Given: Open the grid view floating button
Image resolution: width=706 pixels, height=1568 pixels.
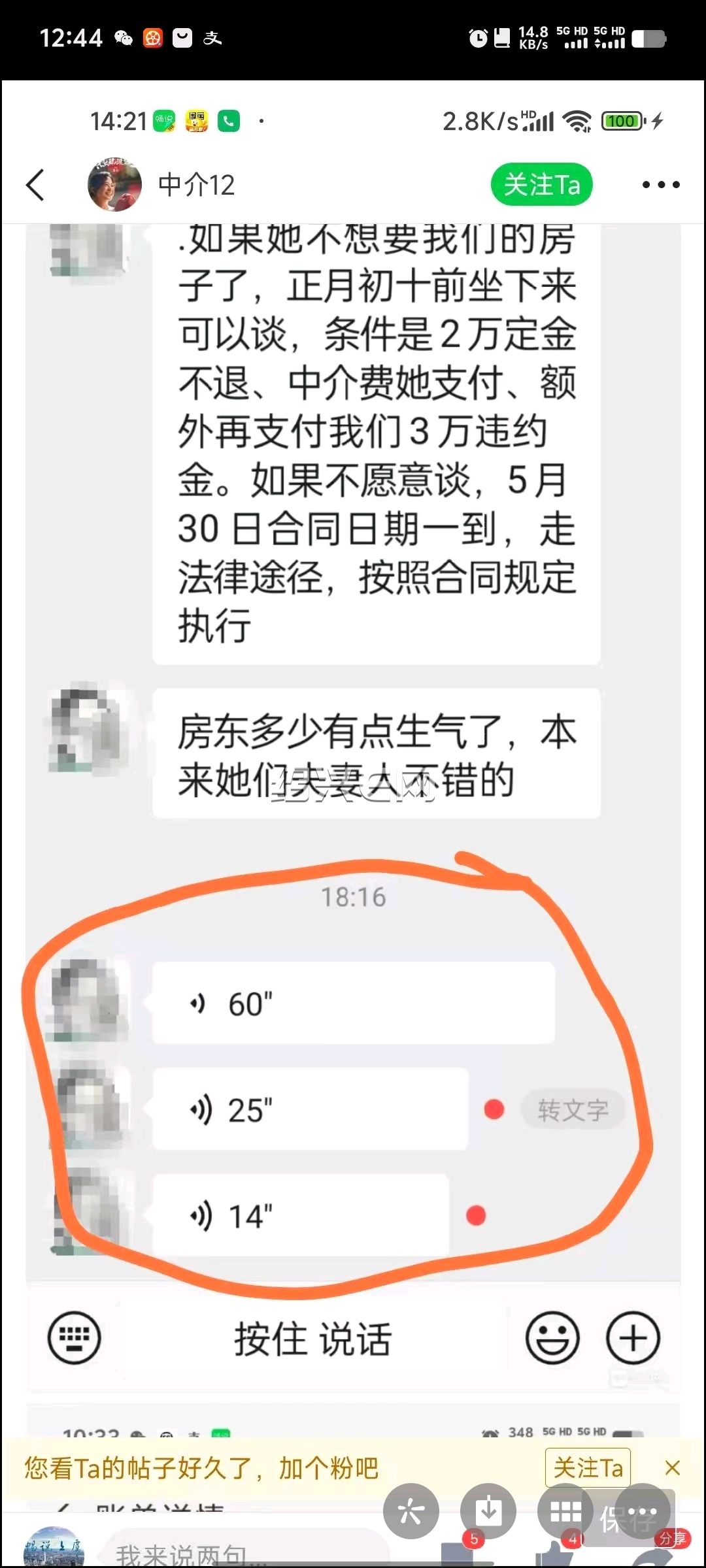Looking at the screenshot, I should [565, 1511].
